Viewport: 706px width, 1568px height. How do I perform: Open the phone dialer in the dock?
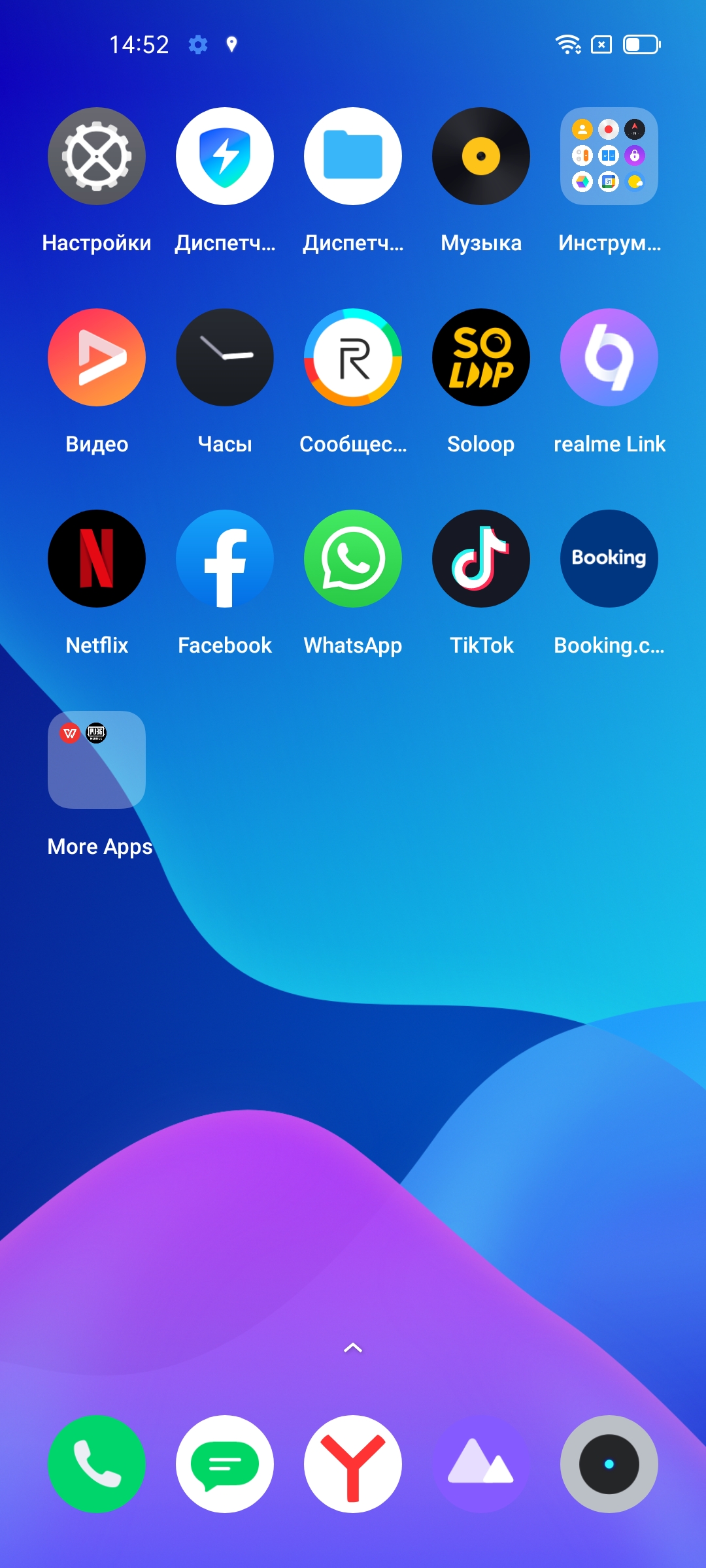97,1464
